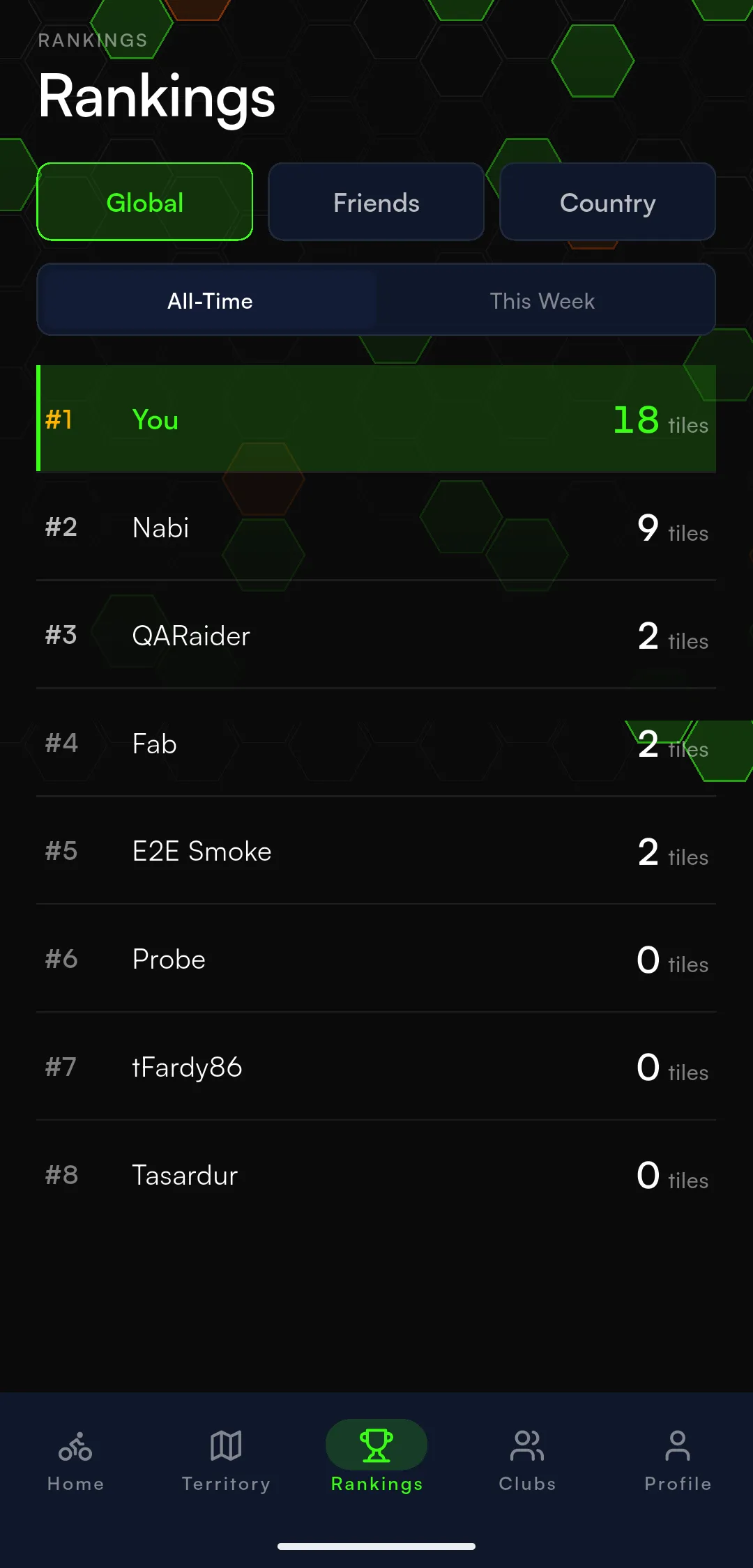Switch to This Week rankings
Image resolution: width=753 pixels, height=1568 pixels.
[542, 300]
